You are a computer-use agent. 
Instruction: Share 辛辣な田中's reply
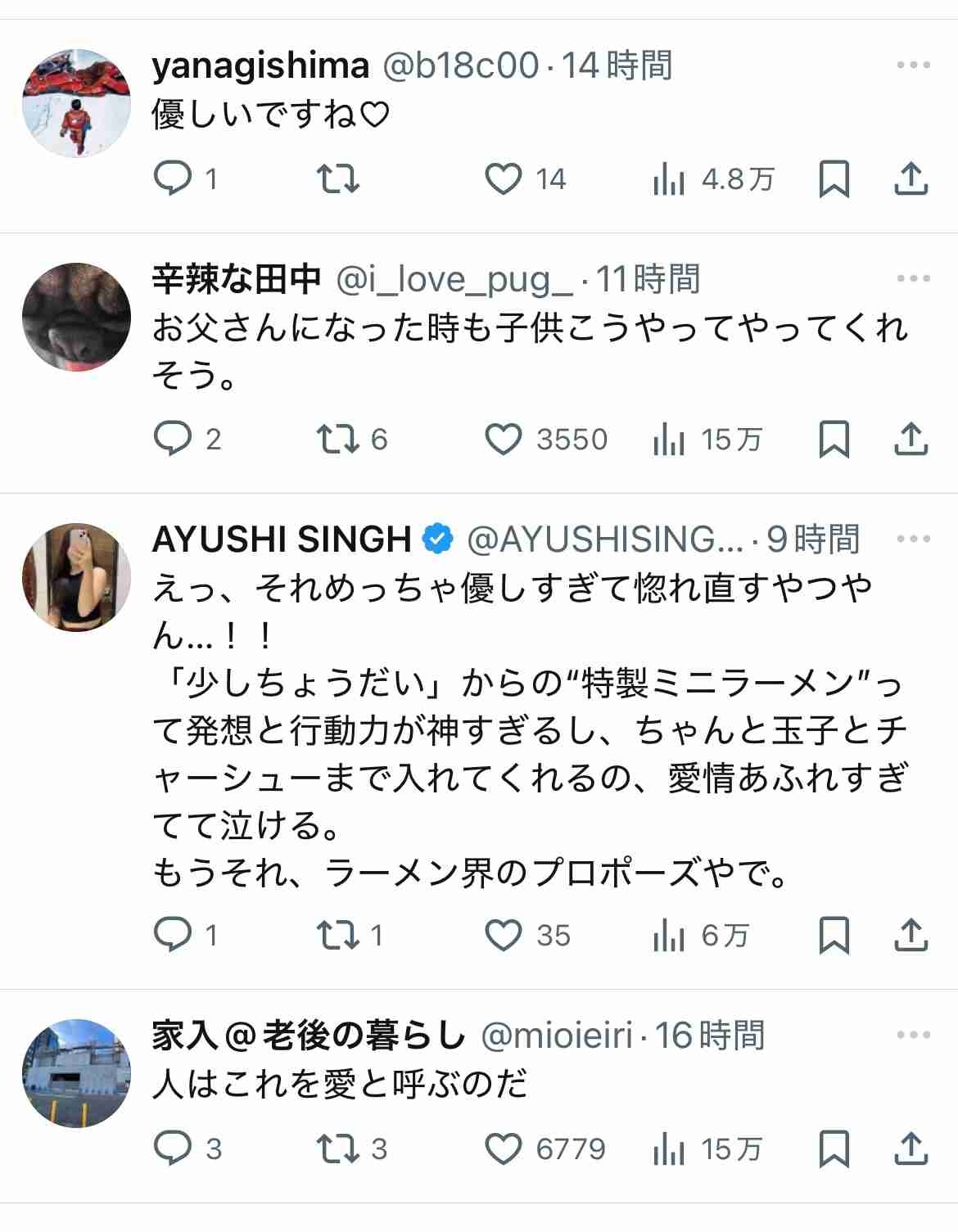pos(911,440)
